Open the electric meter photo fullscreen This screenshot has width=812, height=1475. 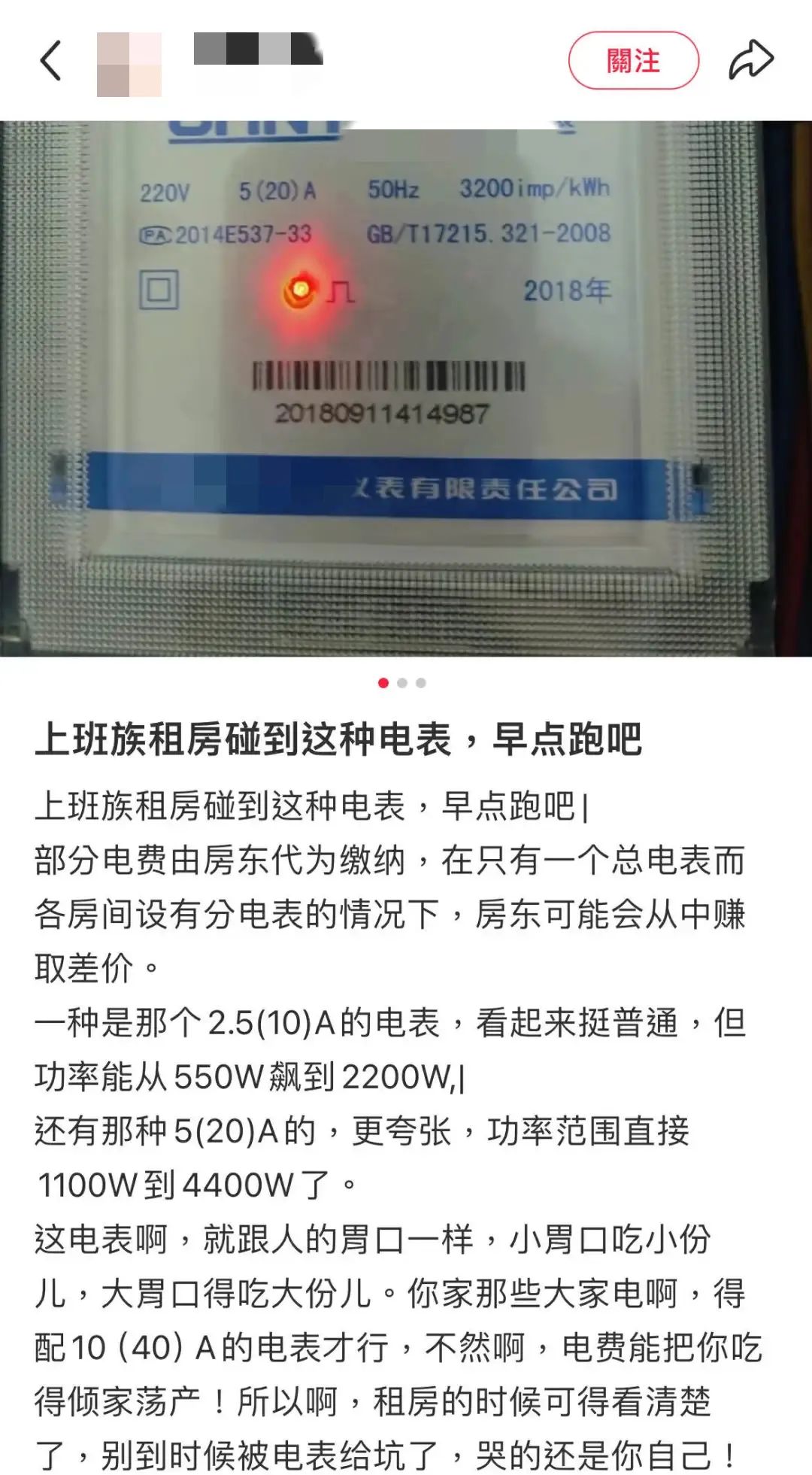(x=406, y=388)
